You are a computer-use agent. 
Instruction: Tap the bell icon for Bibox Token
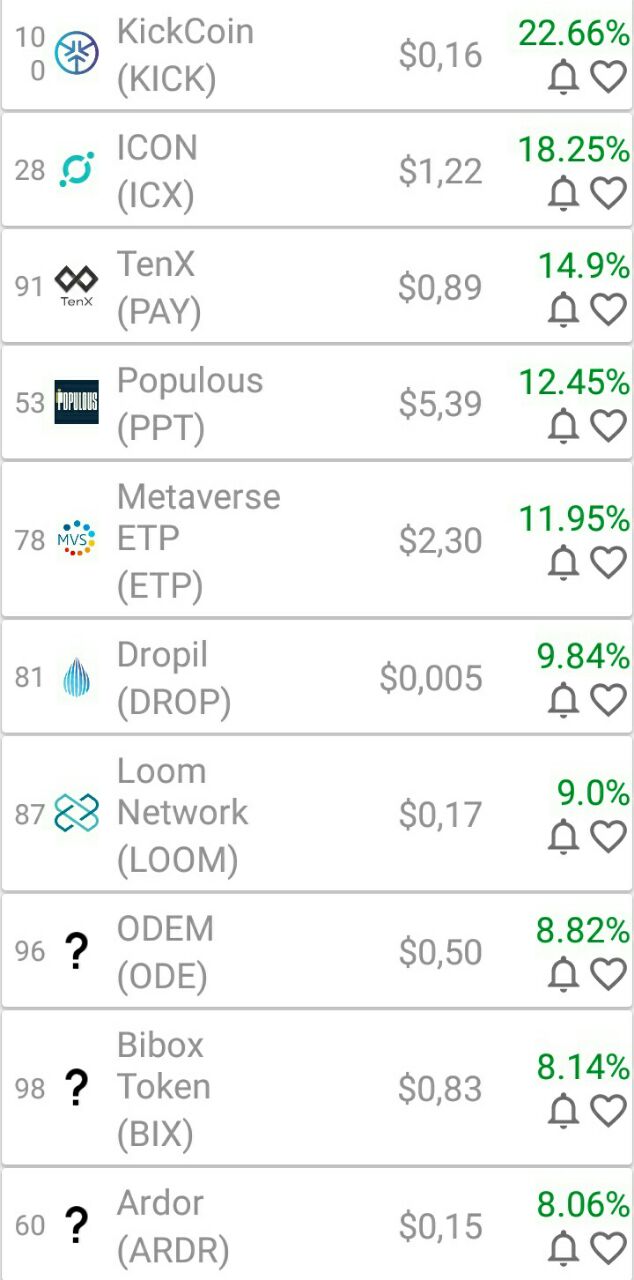[x=564, y=1110]
